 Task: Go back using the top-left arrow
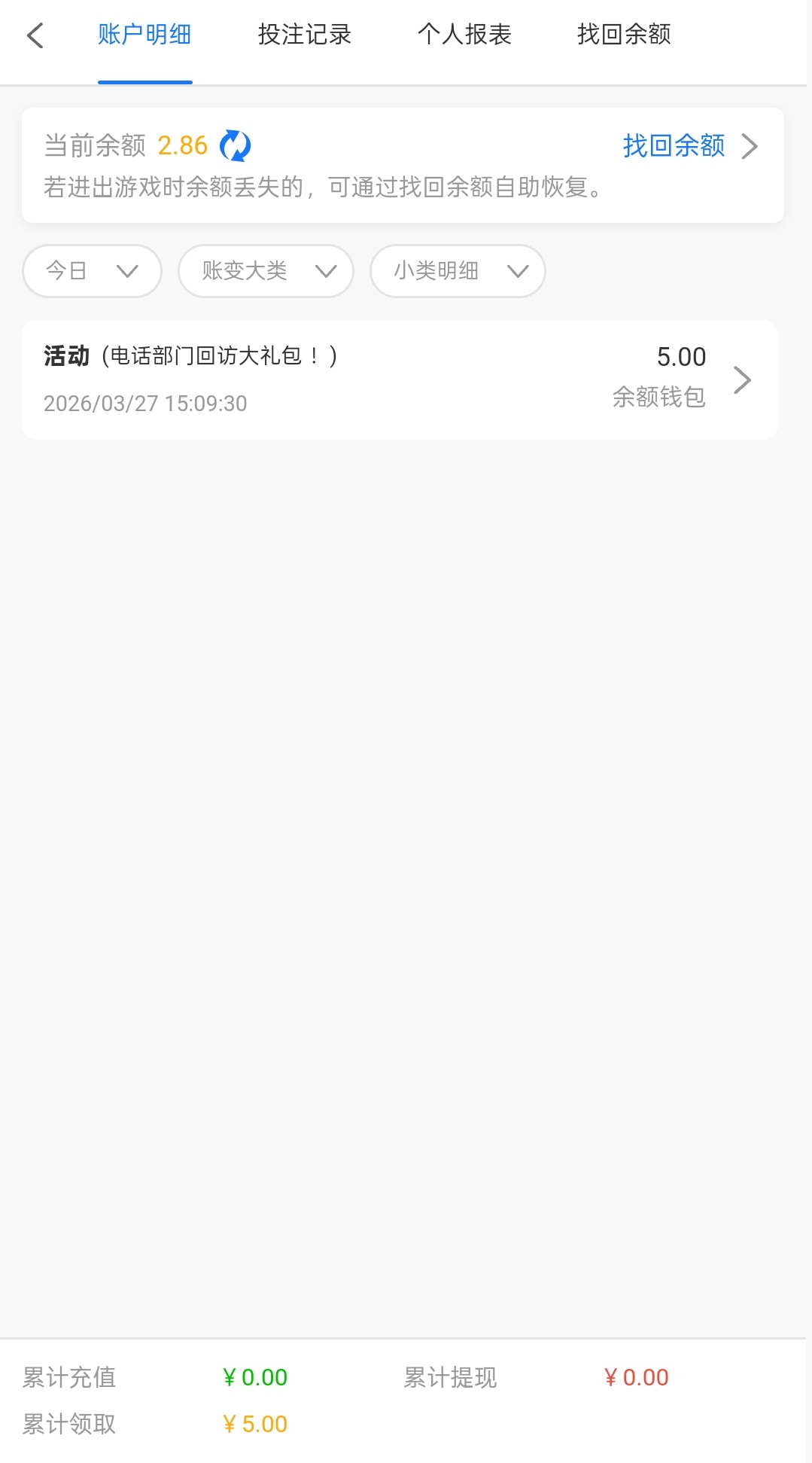[35, 35]
